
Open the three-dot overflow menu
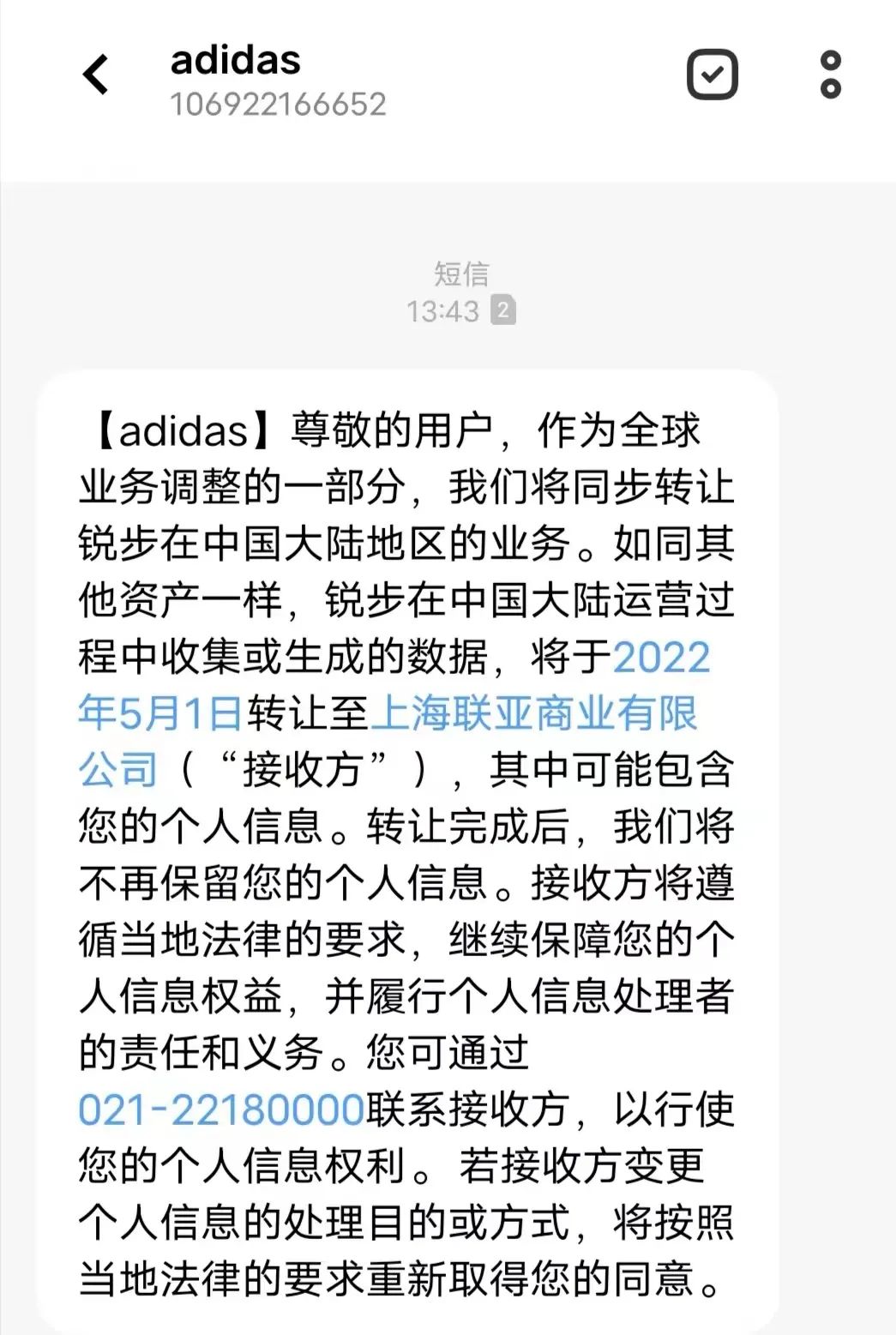coord(830,75)
